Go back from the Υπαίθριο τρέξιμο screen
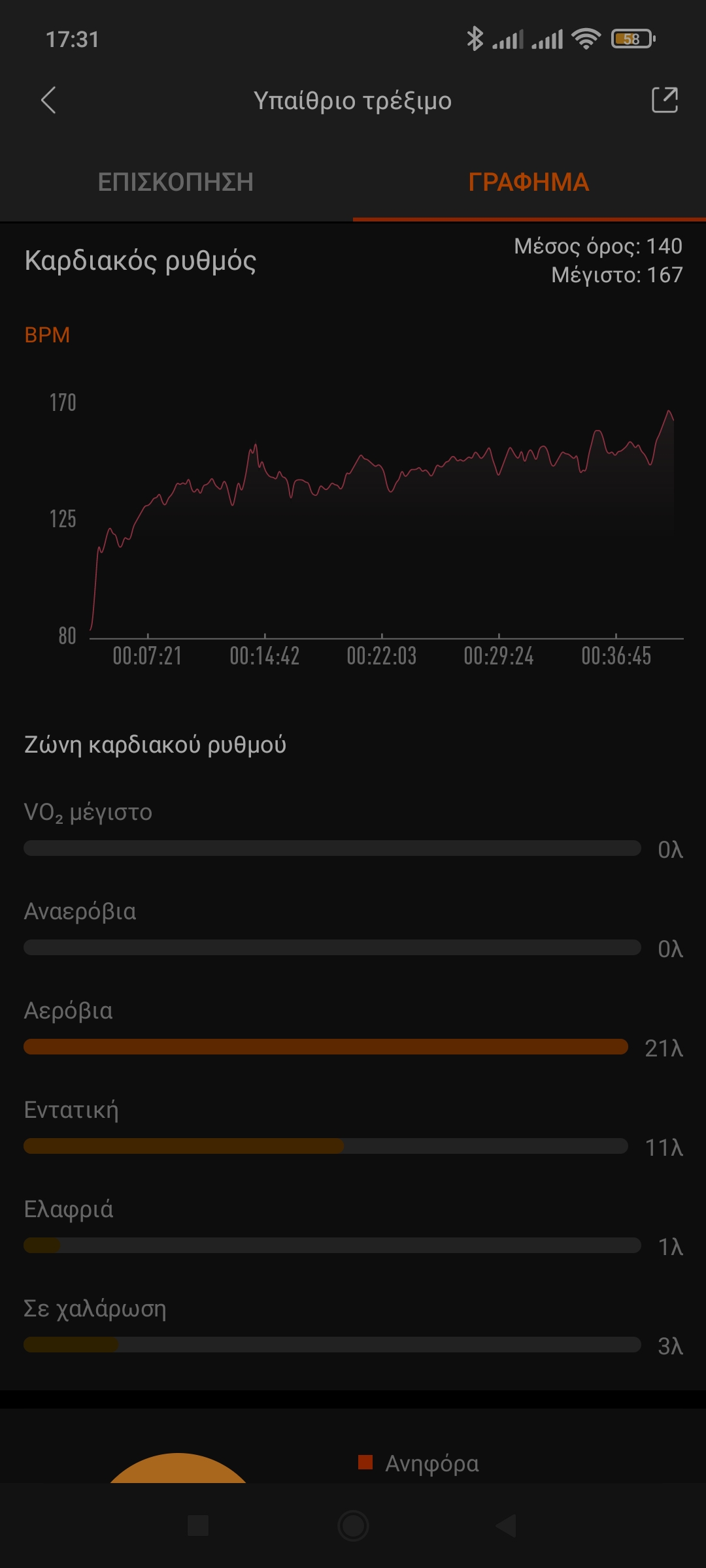The image size is (706, 1568). (48, 101)
